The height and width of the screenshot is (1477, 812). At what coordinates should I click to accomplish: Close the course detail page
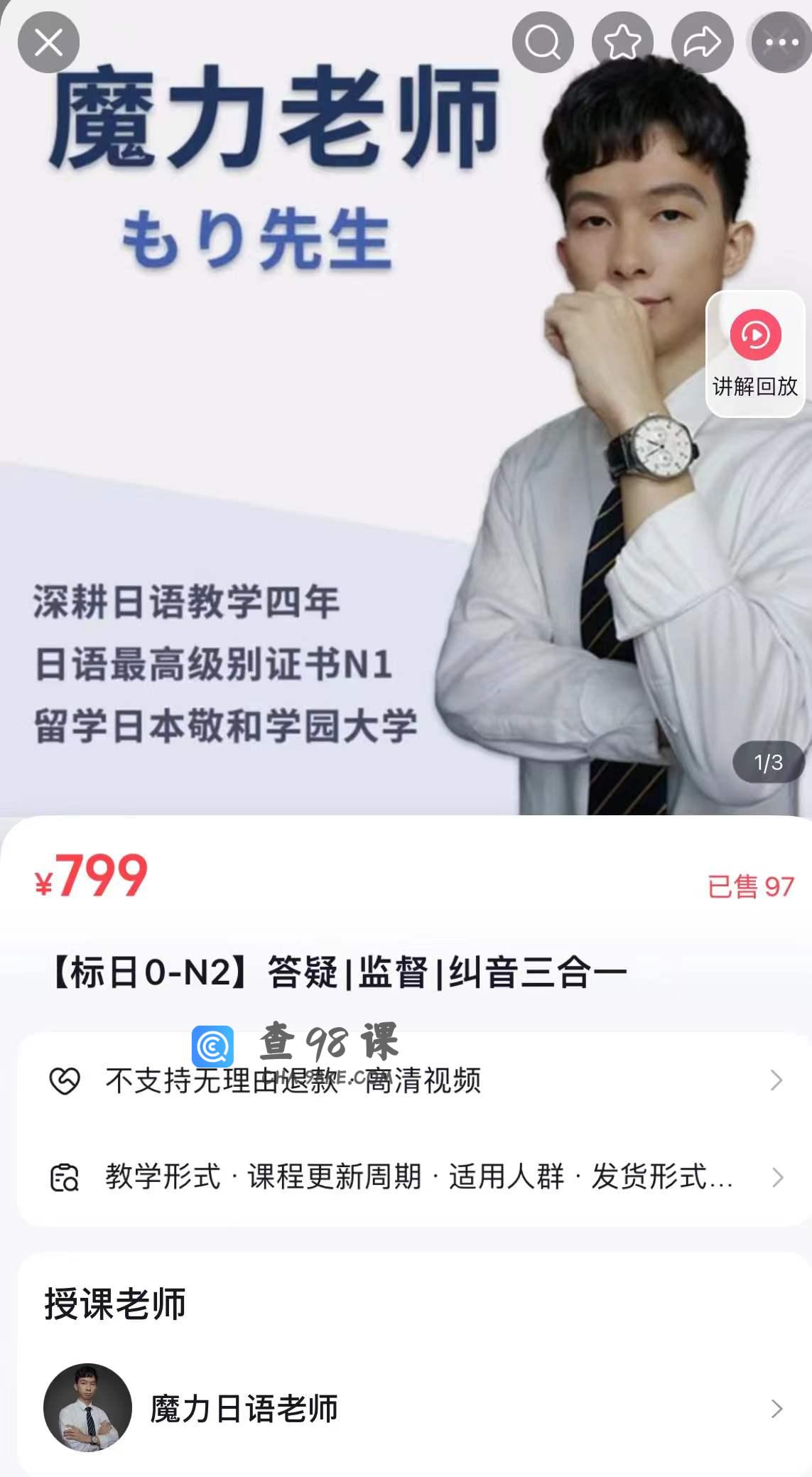point(48,43)
